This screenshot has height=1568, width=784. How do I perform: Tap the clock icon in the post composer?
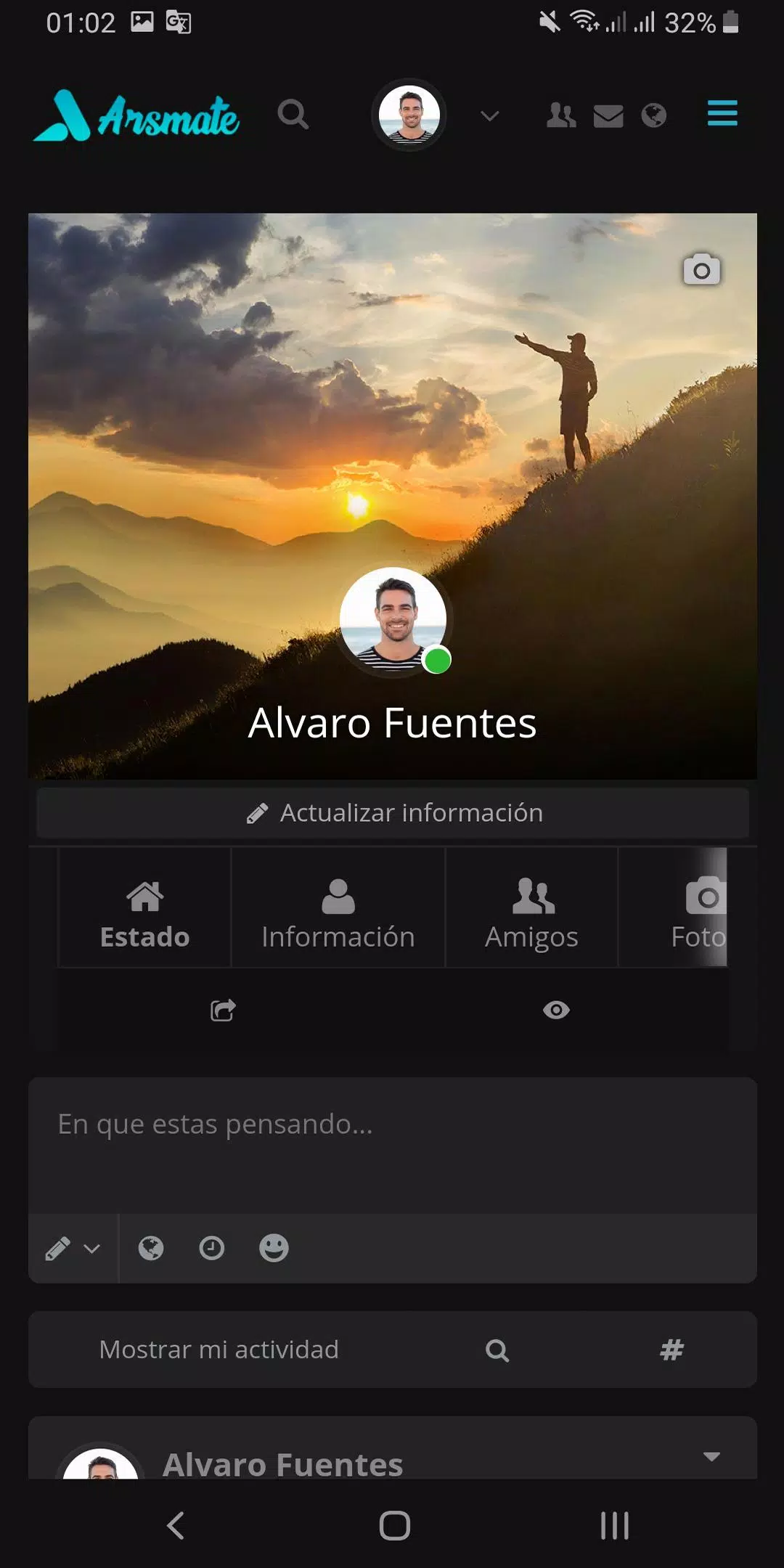[212, 1249]
